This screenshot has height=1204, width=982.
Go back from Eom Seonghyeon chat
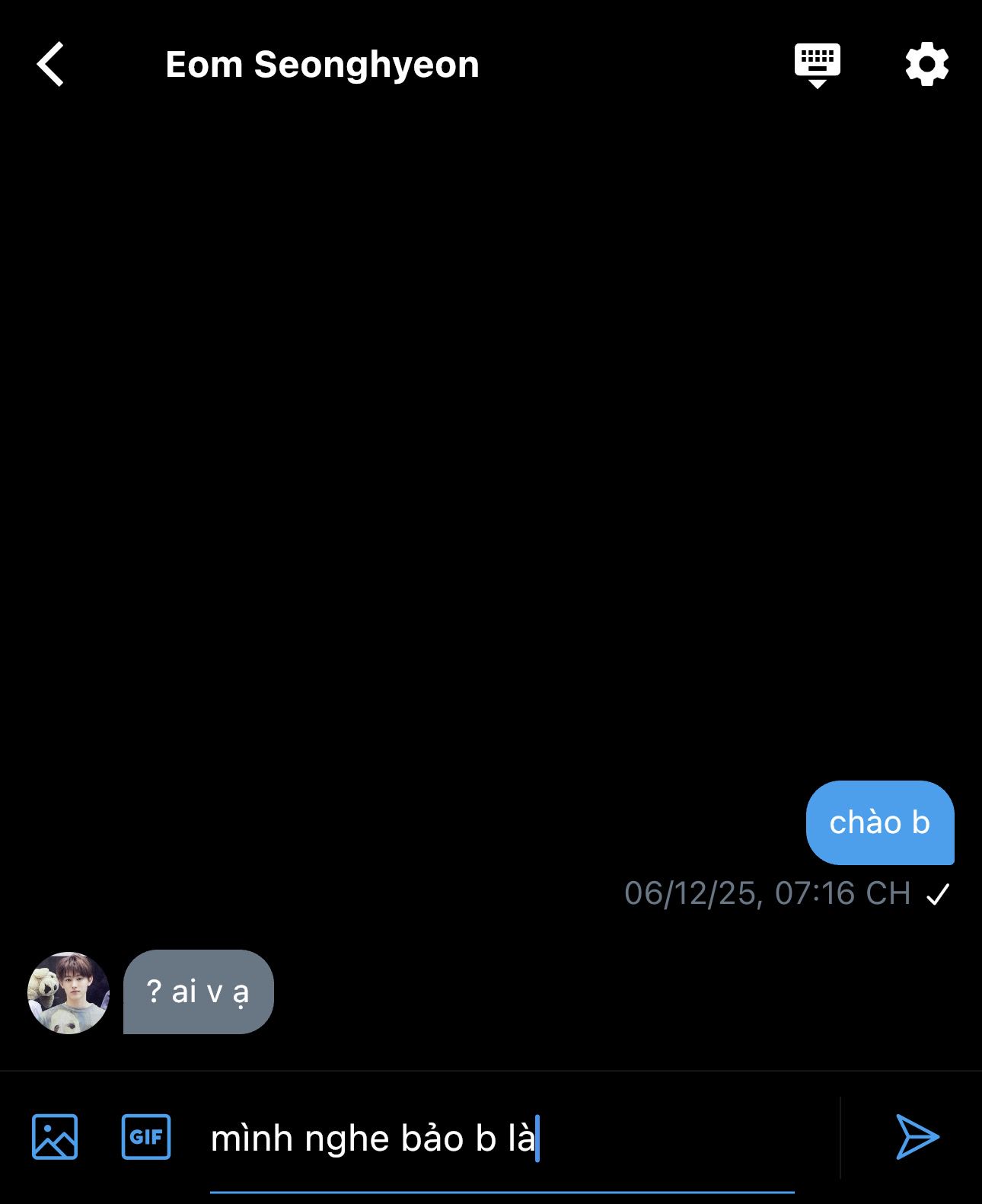[51, 65]
